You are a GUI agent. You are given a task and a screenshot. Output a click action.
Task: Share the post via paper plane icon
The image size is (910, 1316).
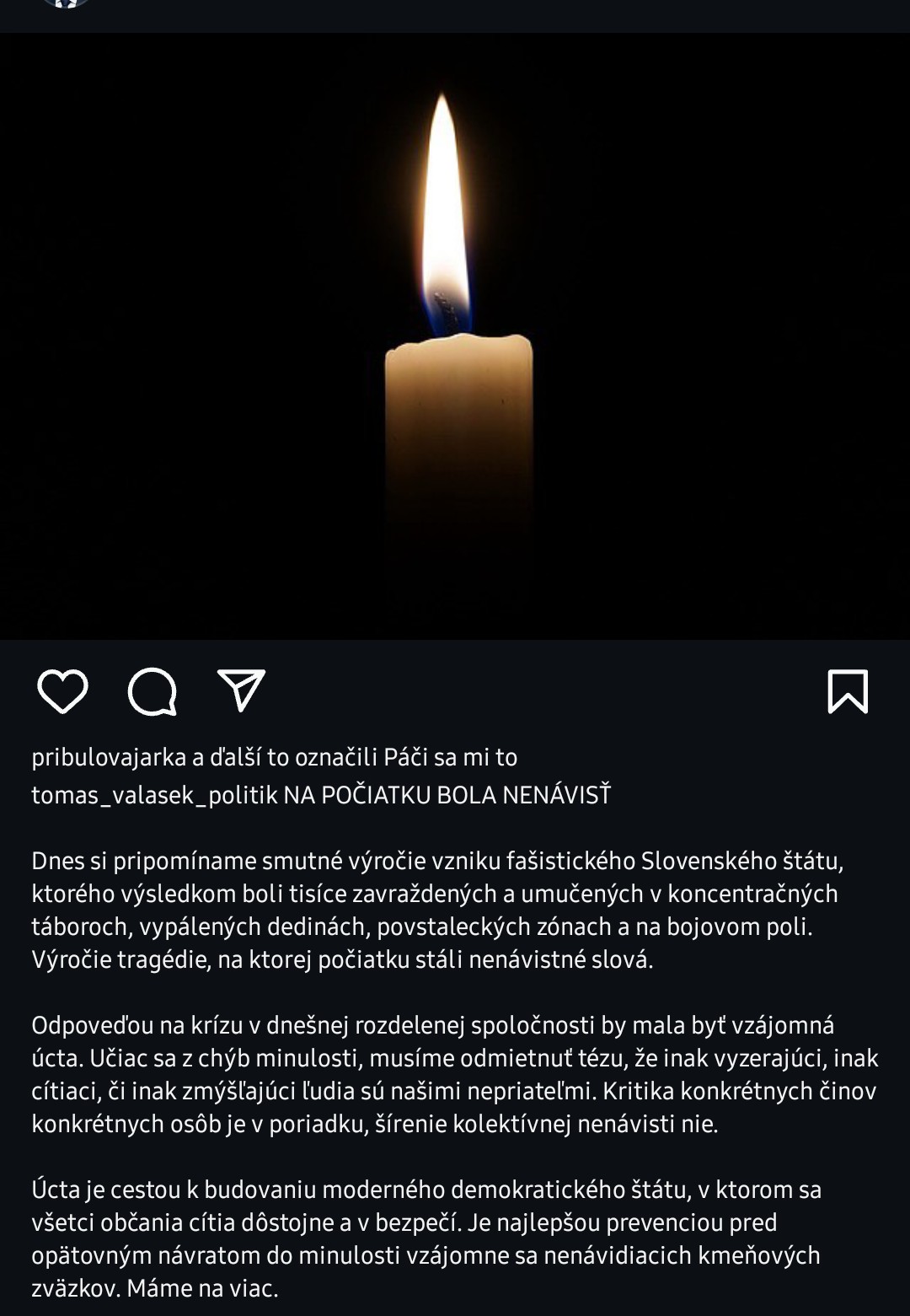pos(242,690)
